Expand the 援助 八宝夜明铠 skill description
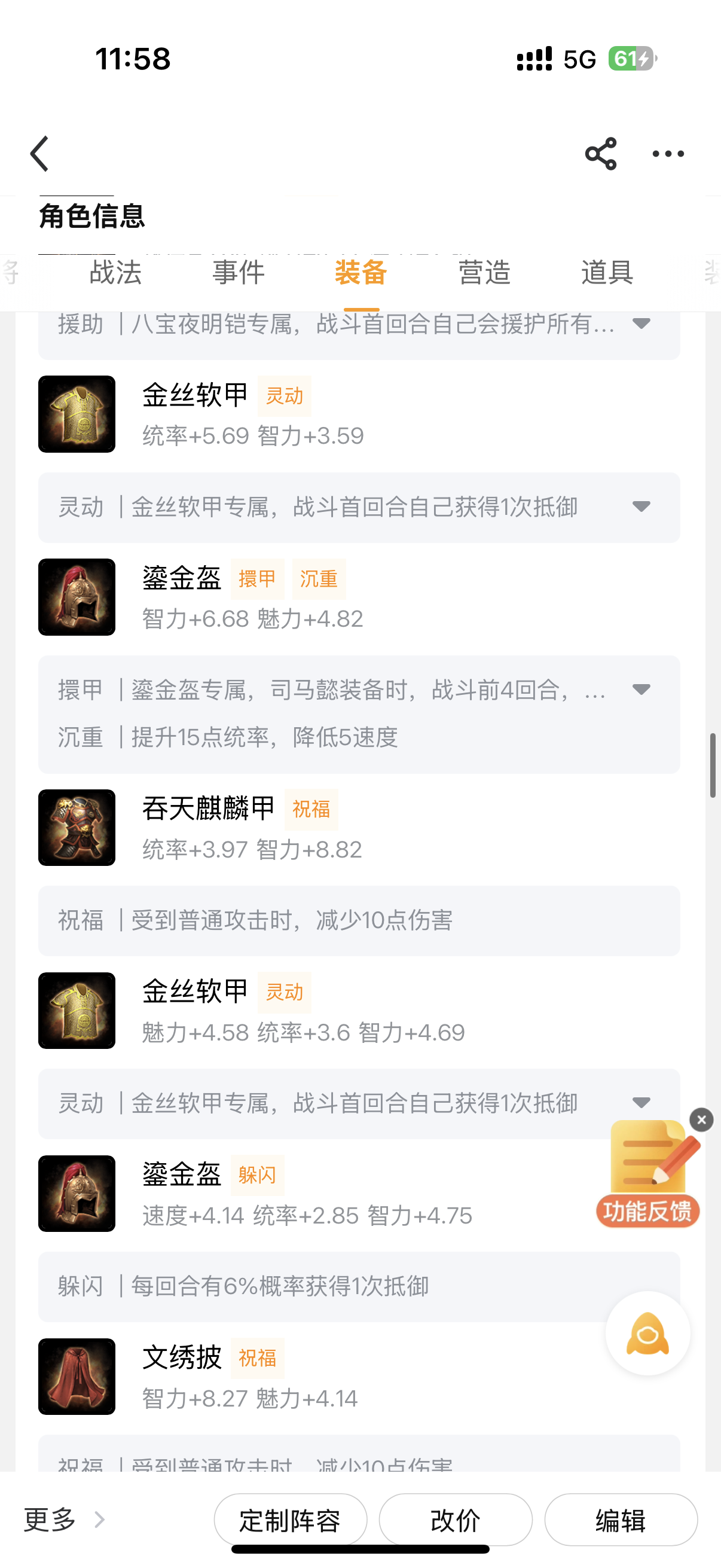This screenshot has width=721, height=1568. (x=641, y=324)
